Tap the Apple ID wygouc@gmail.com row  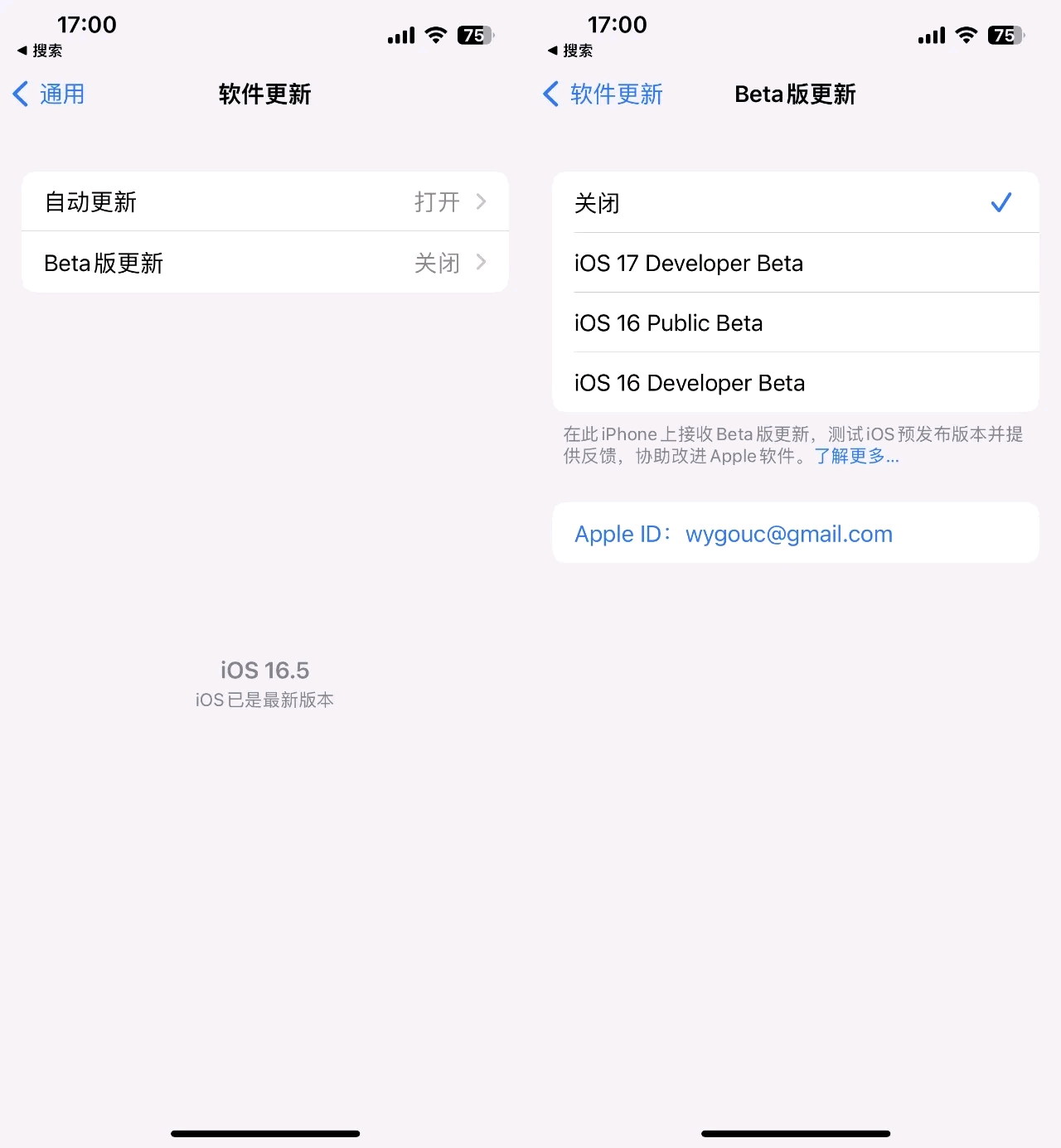(794, 533)
